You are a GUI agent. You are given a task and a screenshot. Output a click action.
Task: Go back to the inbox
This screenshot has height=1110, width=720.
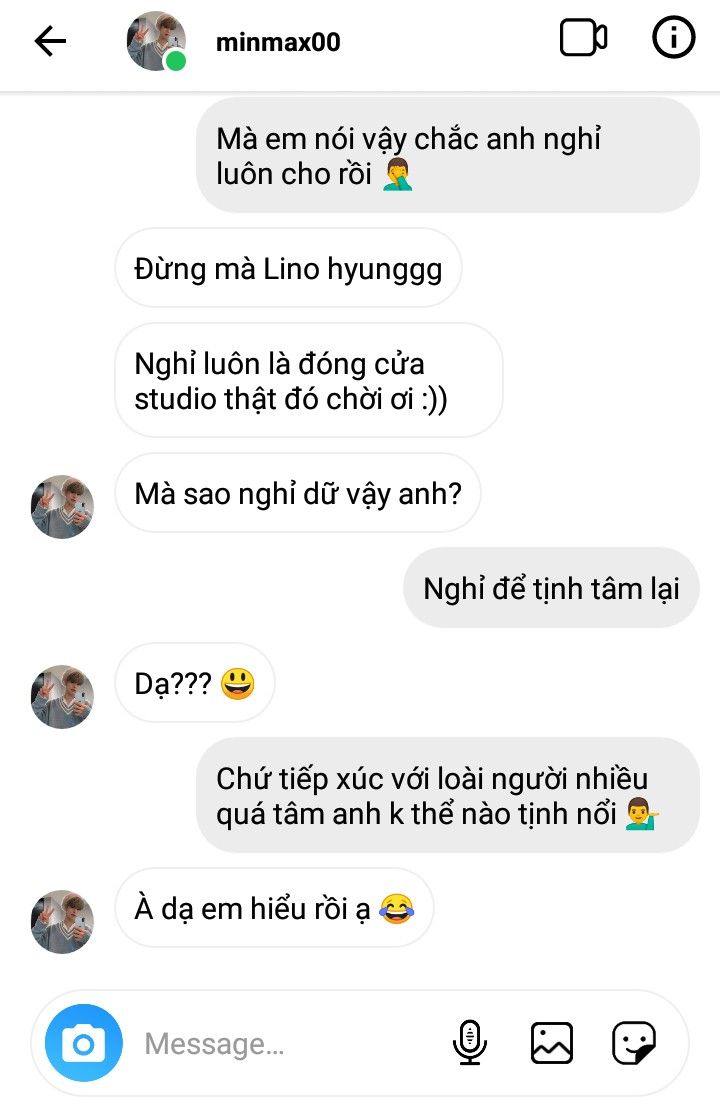[50, 40]
